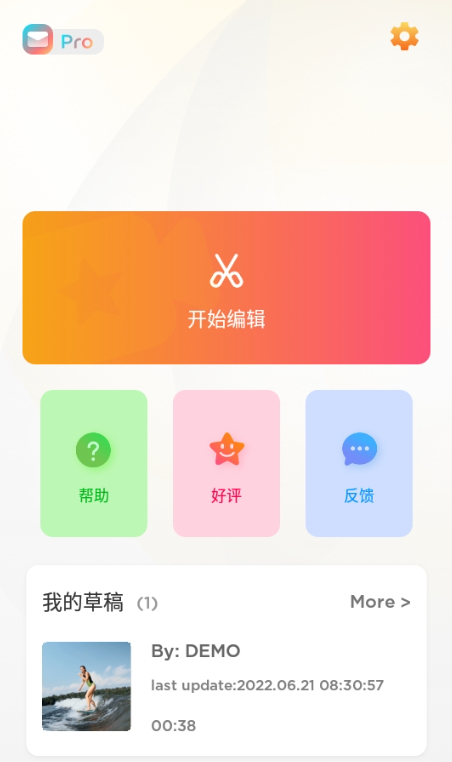Open the 帮助 help card
Viewport: 452px width, 762px height.
[x=94, y=464]
